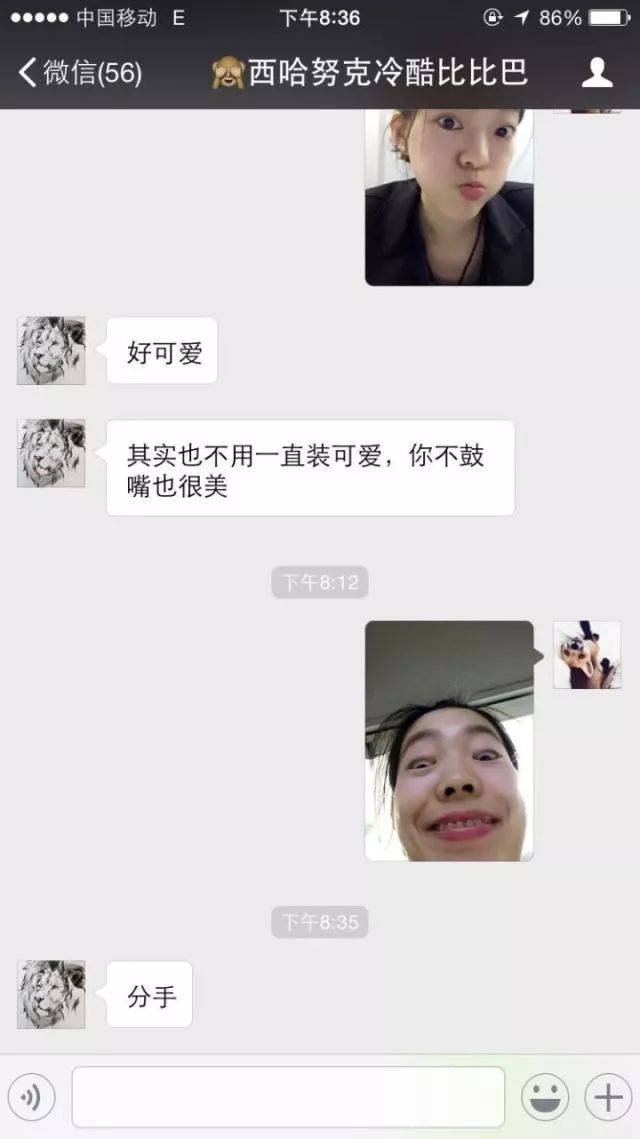
Task: Switch to voice message input
Action: coord(31,1097)
